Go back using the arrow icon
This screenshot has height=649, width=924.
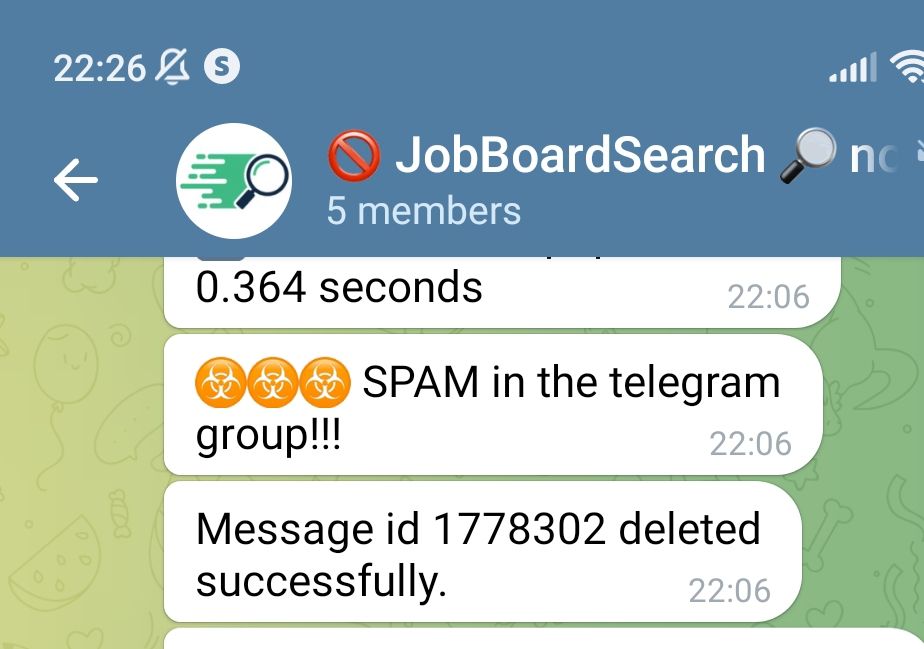[x=76, y=181]
